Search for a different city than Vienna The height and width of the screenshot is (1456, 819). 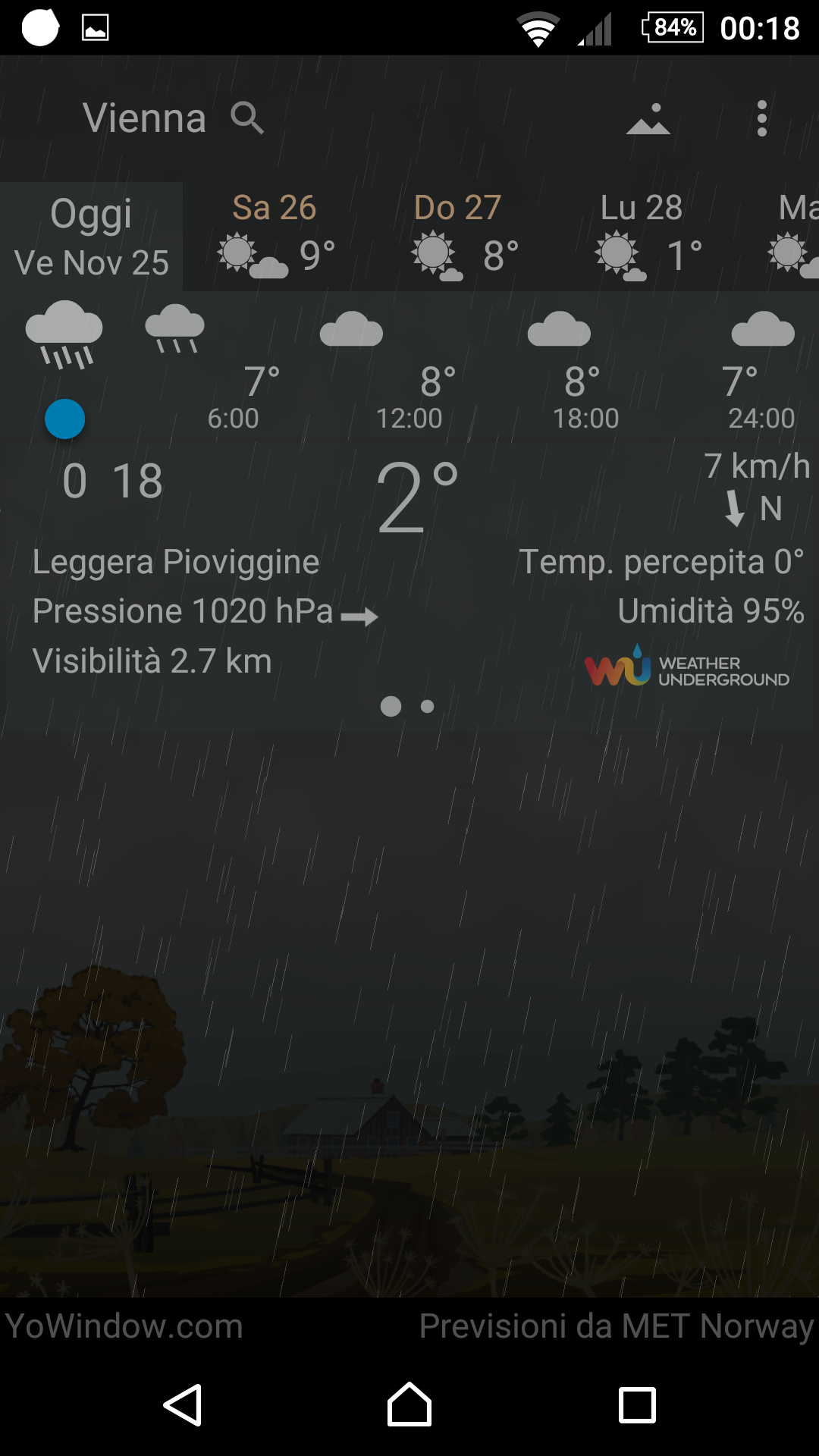click(247, 118)
